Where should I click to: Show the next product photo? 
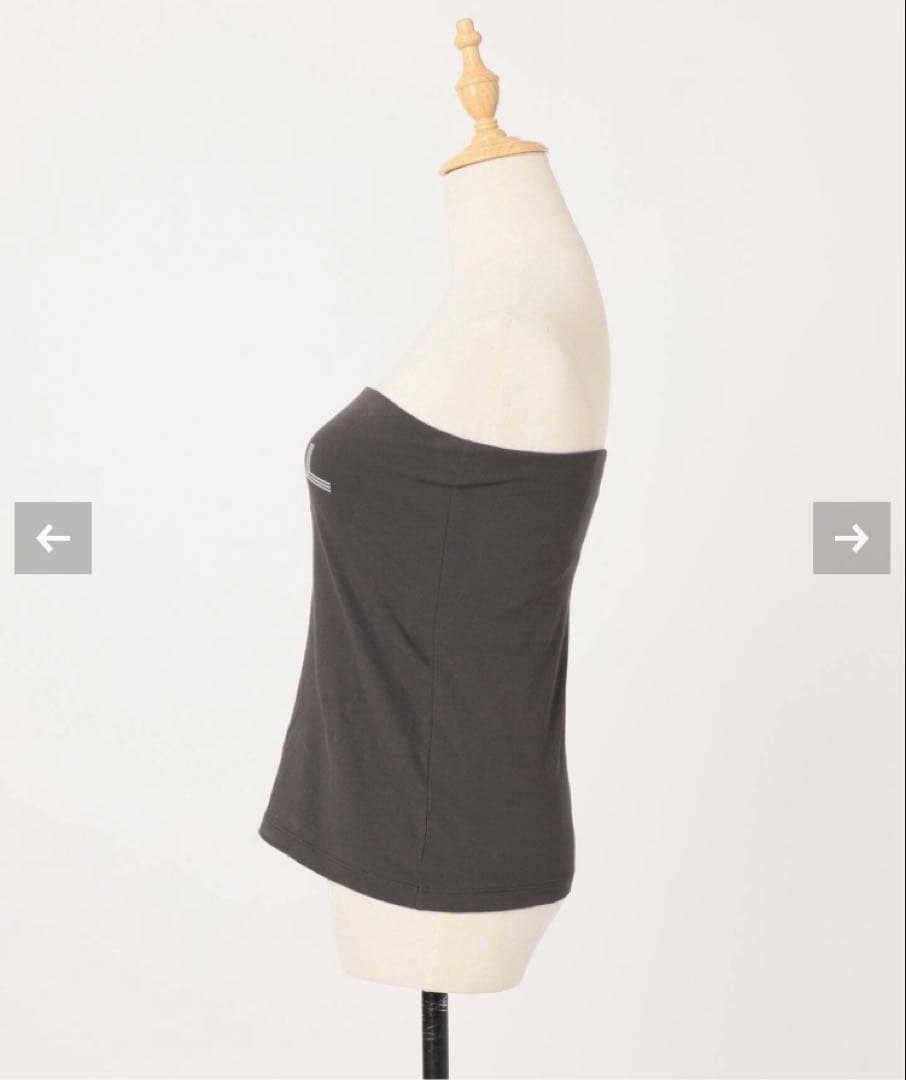pos(851,538)
